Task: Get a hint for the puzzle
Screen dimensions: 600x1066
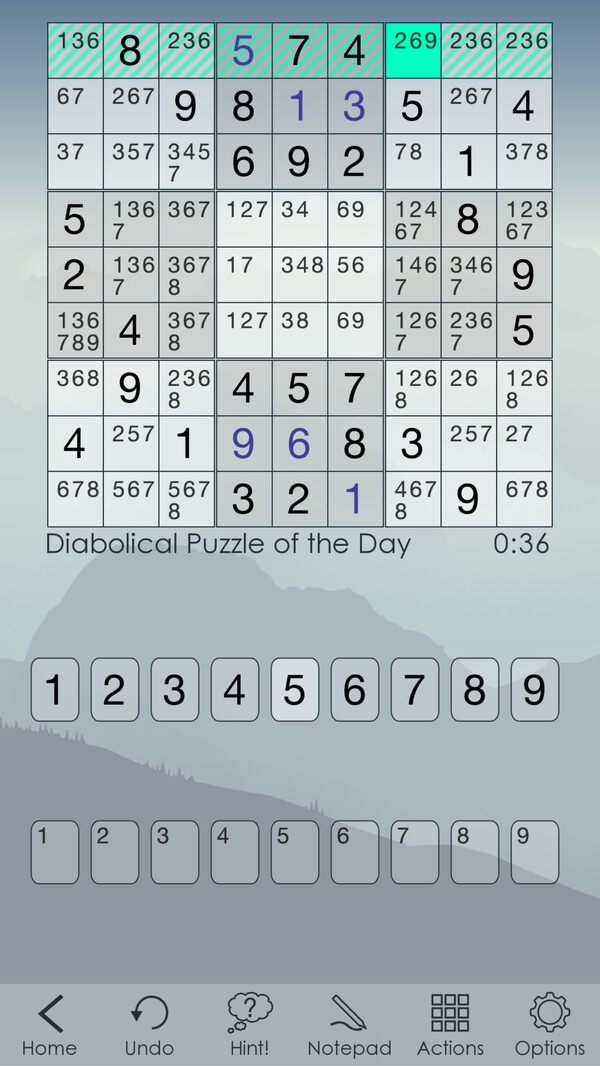Action: tap(249, 1025)
